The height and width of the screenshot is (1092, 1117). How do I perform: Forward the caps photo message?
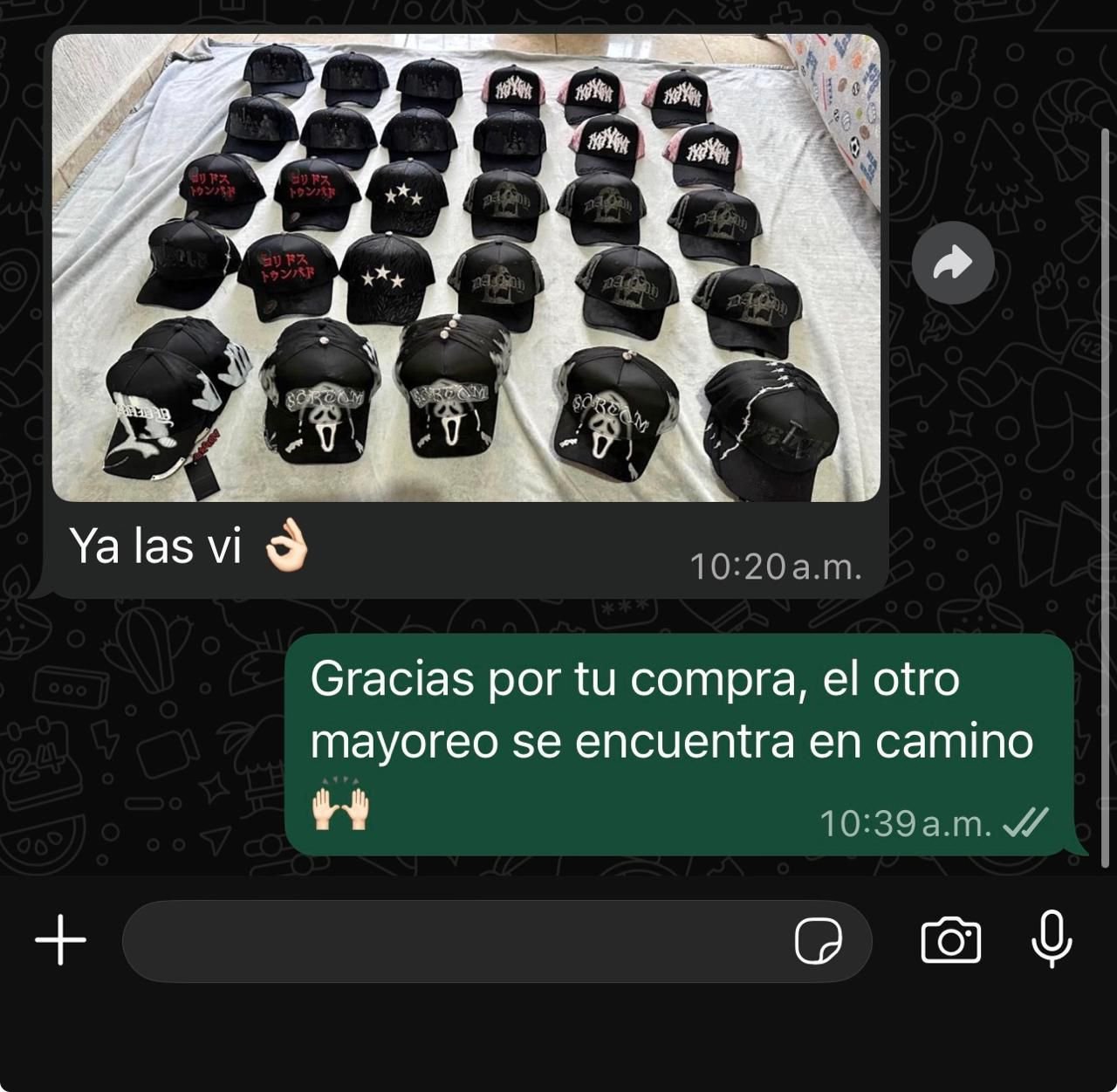point(953,262)
